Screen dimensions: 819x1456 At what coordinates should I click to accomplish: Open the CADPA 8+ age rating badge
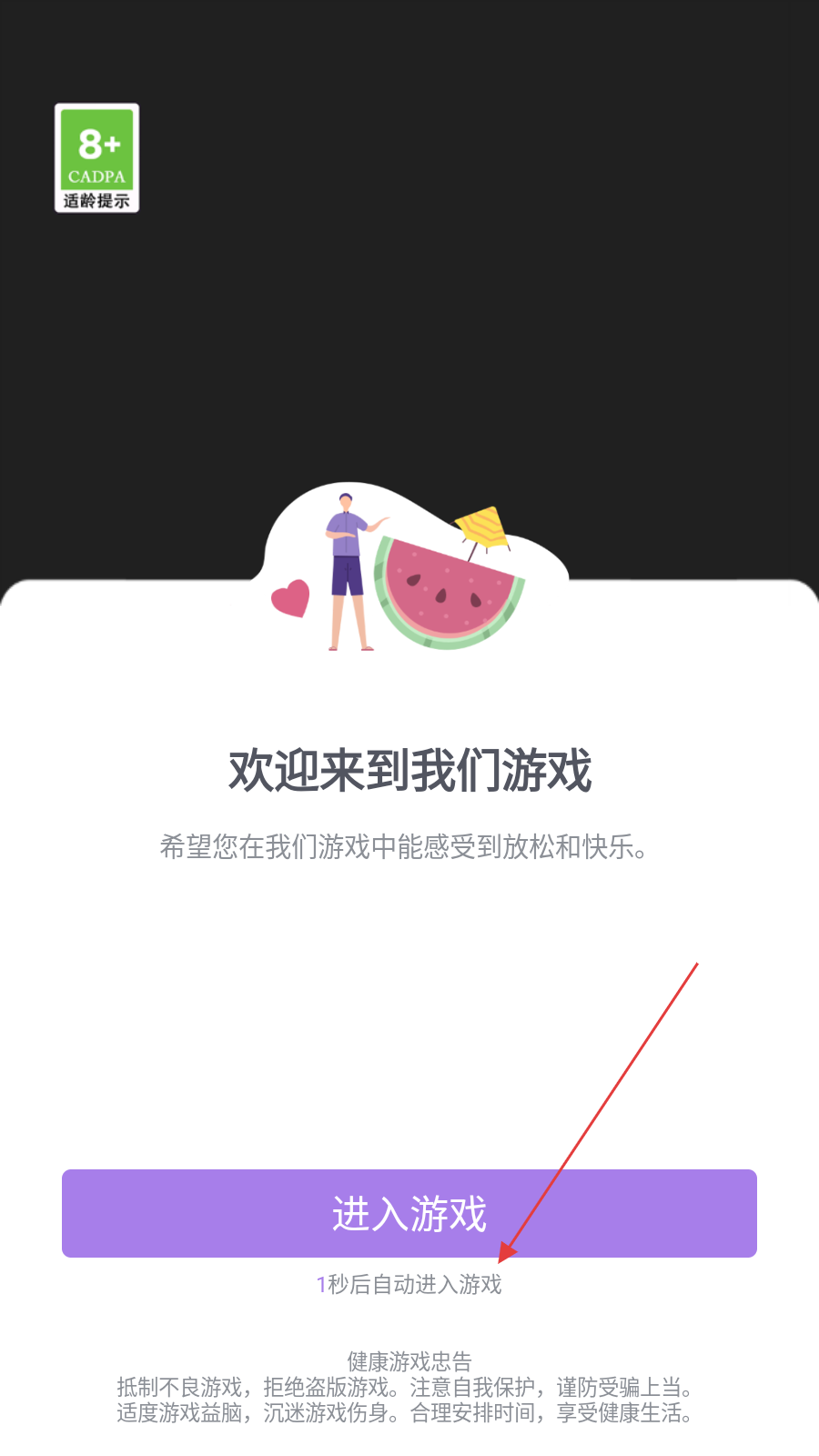[96, 157]
